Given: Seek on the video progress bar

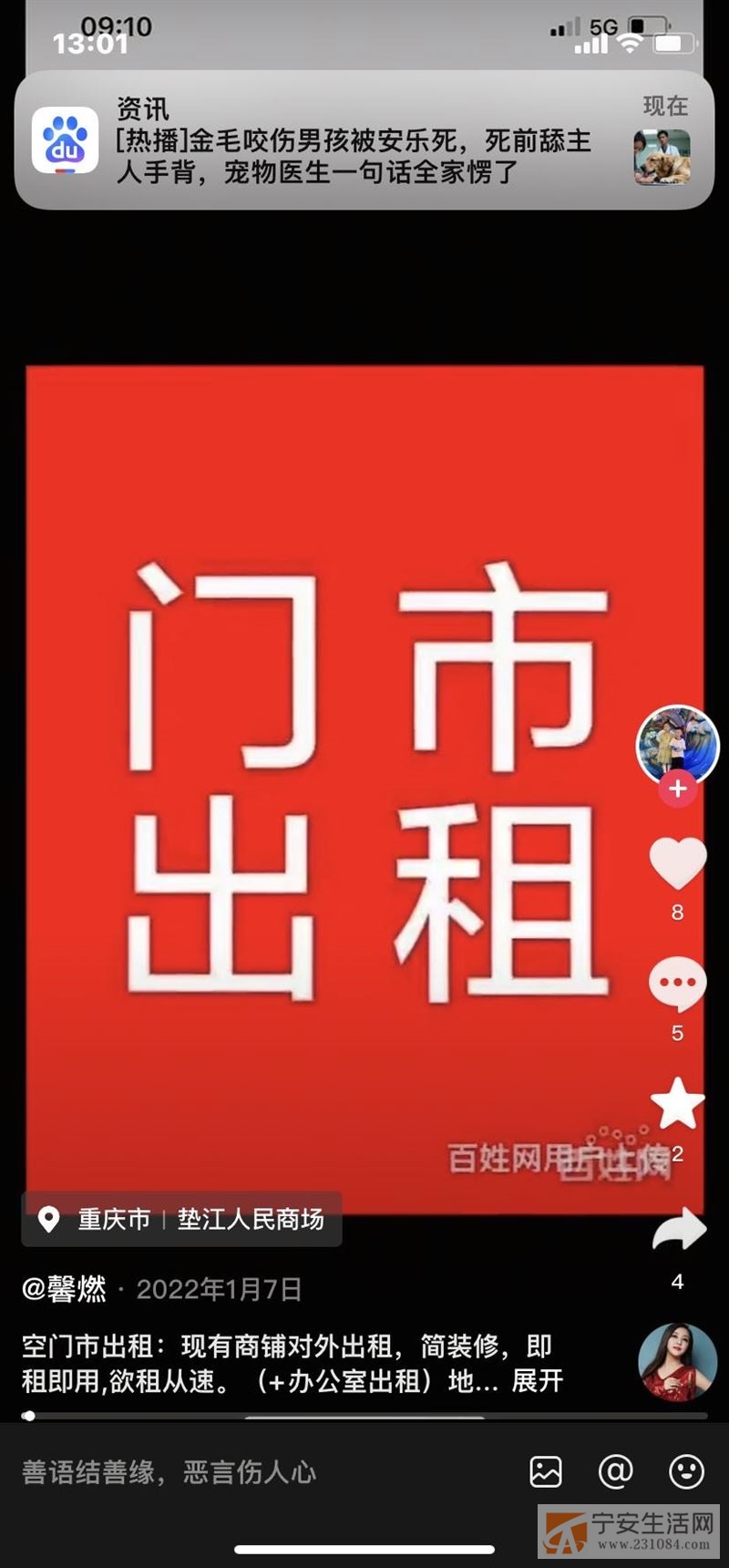Looking at the screenshot, I should 364,1416.
